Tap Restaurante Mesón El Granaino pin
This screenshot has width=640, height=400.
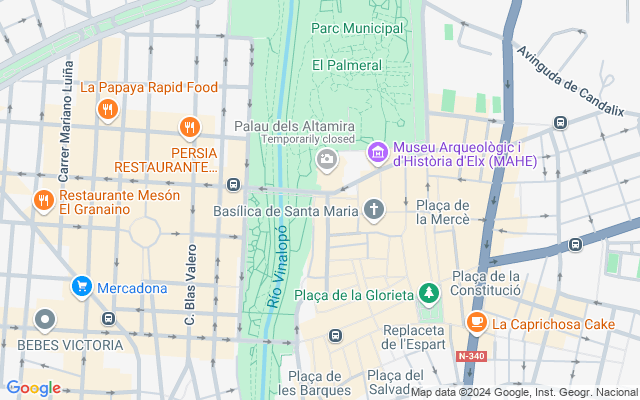coord(43,200)
